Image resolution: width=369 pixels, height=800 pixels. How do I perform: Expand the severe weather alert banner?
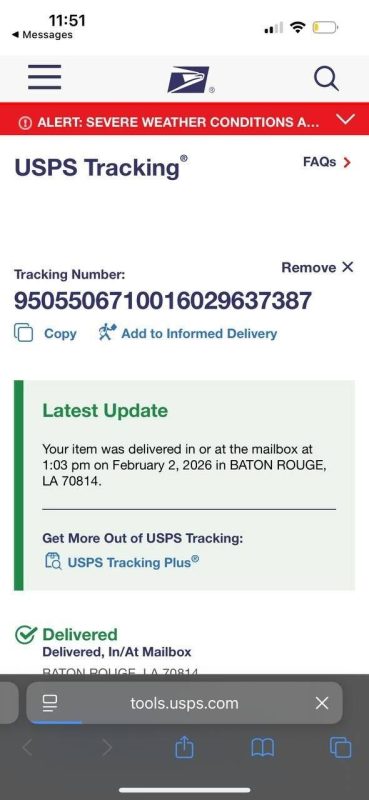click(x=346, y=120)
